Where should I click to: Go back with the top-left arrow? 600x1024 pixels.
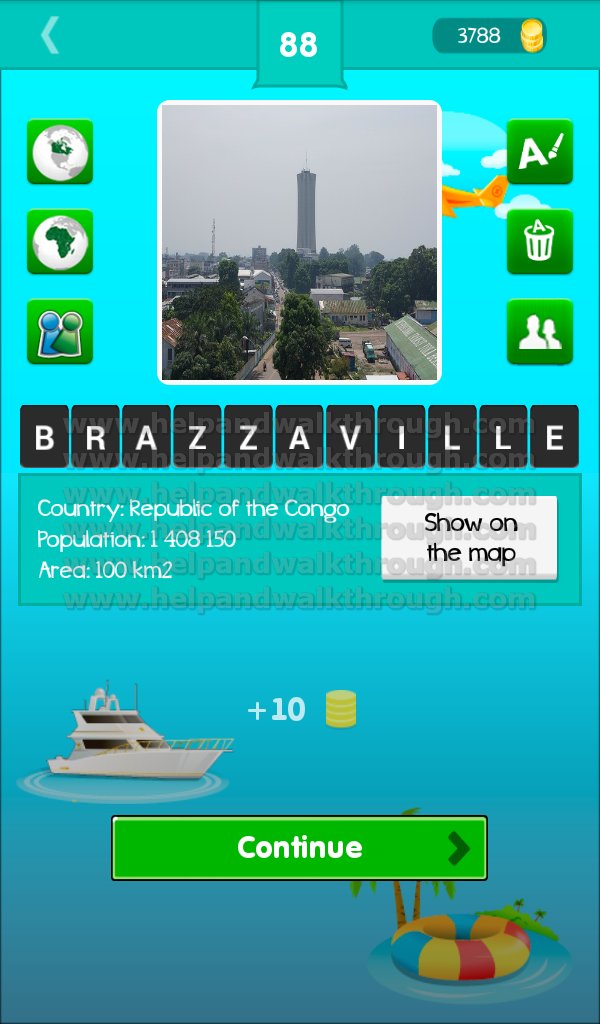(x=50, y=35)
